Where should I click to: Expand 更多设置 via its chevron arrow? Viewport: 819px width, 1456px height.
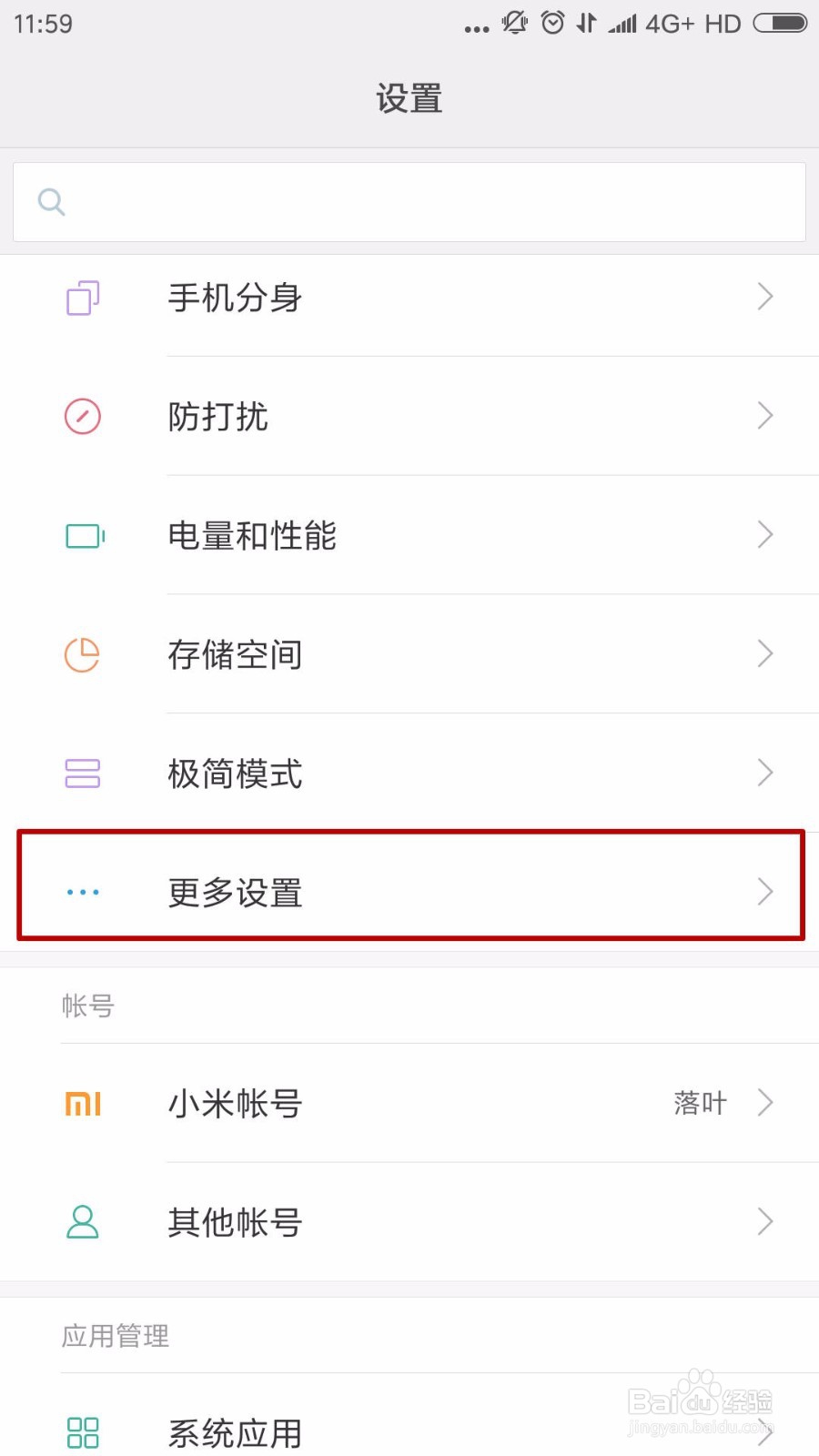(765, 892)
